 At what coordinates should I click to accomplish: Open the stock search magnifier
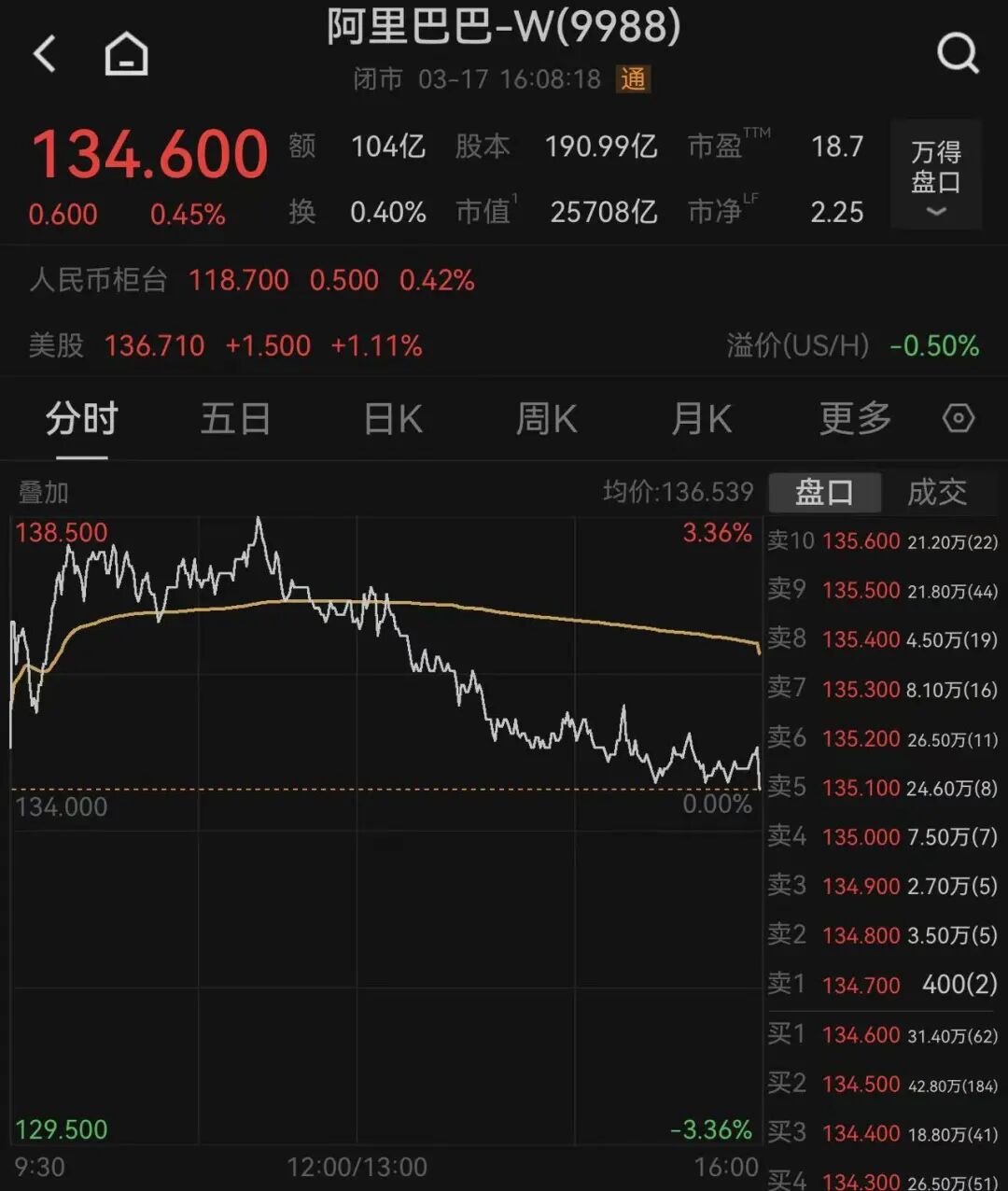tap(958, 54)
